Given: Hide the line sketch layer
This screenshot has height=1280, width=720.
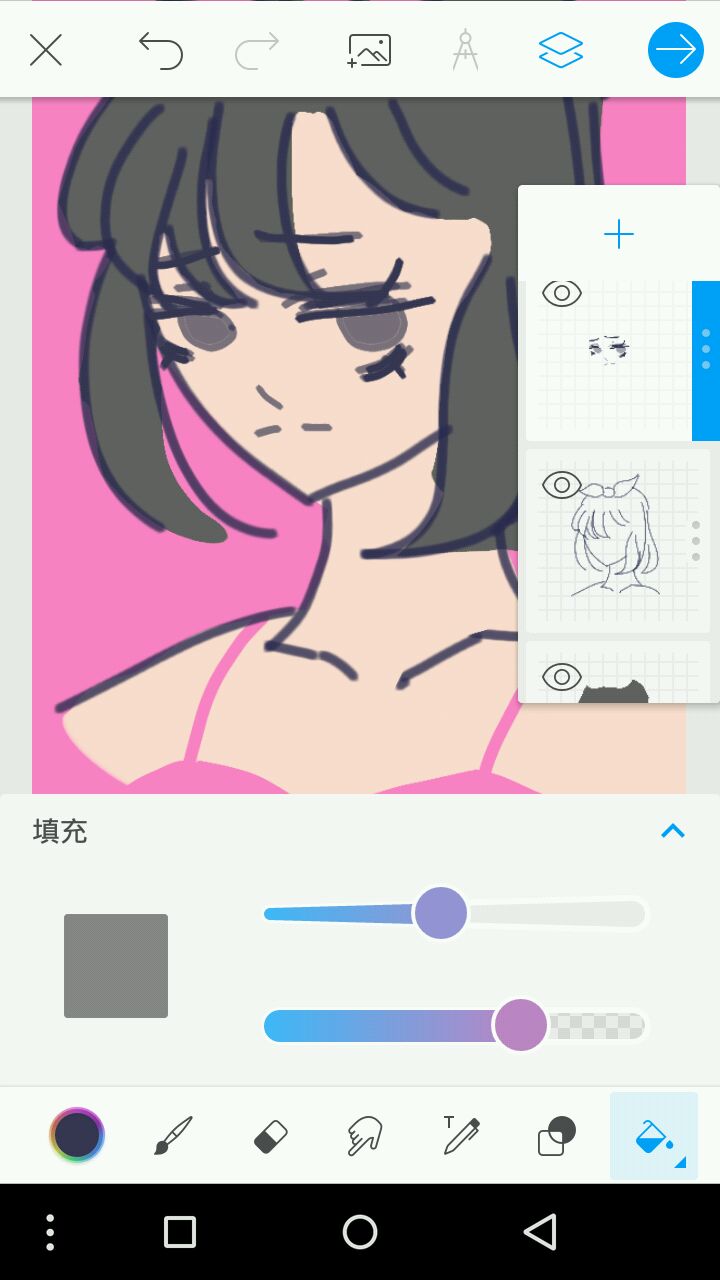Looking at the screenshot, I should click(562, 486).
